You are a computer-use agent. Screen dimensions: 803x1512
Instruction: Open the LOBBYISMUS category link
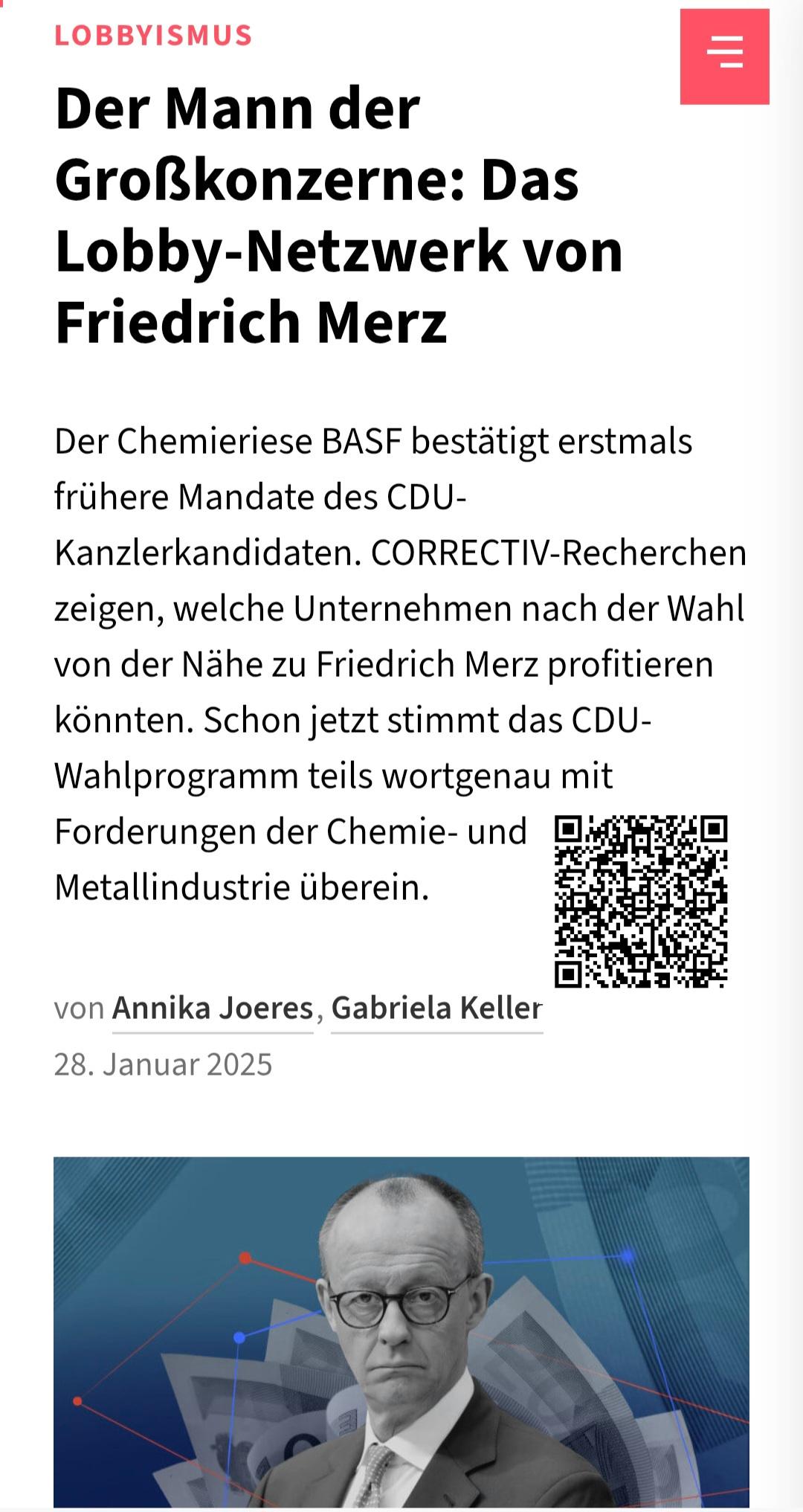pyautogui.click(x=153, y=36)
